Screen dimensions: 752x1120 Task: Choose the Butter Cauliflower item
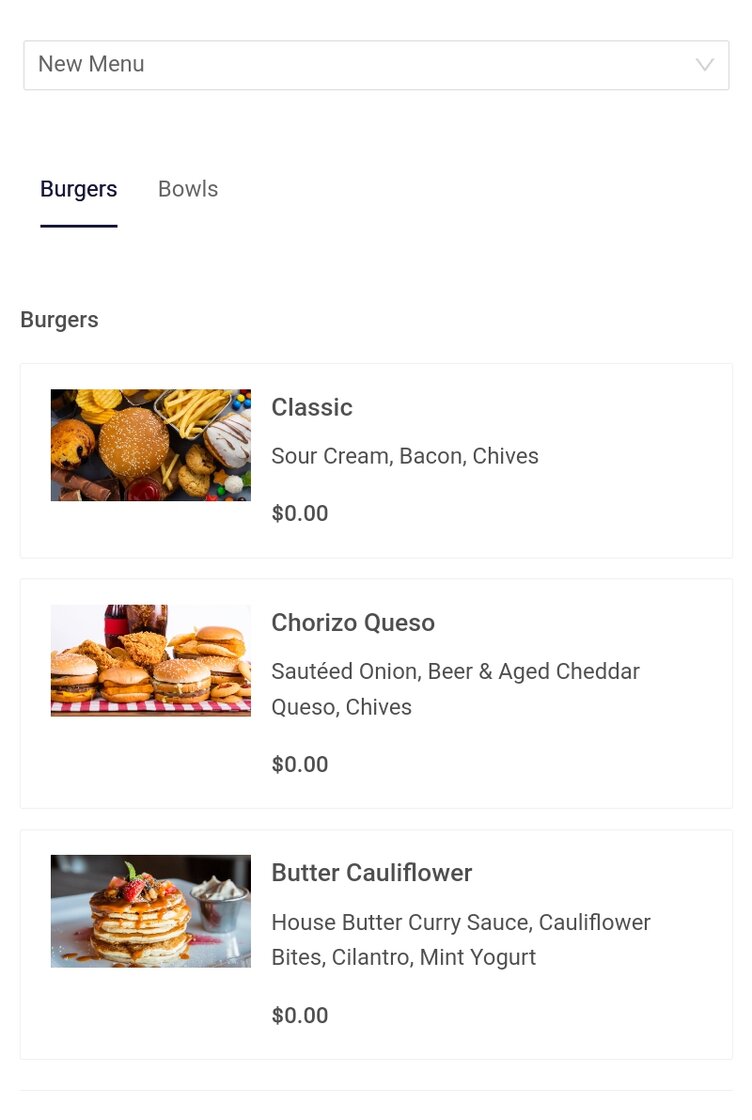pos(376,943)
